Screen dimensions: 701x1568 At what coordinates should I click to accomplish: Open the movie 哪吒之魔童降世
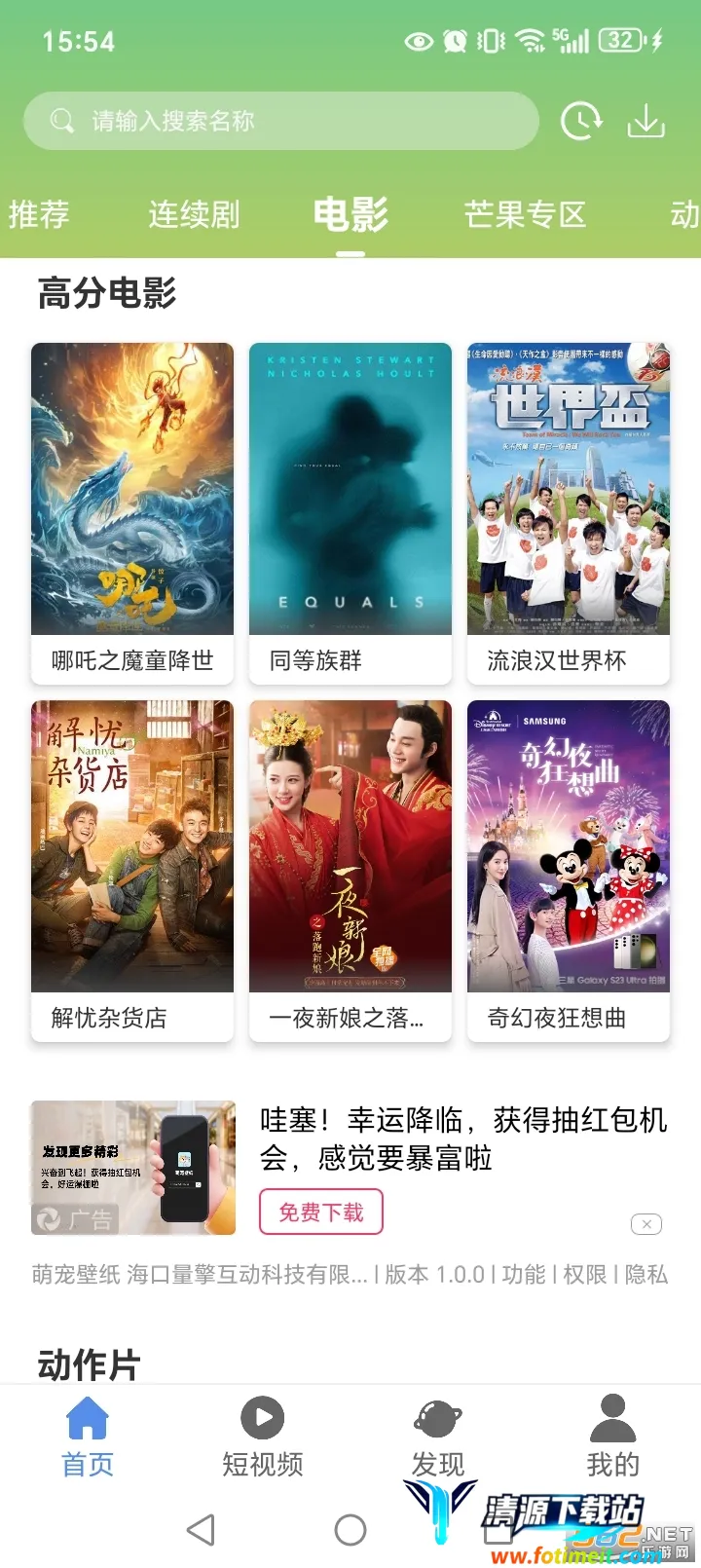tap(132, 511)
